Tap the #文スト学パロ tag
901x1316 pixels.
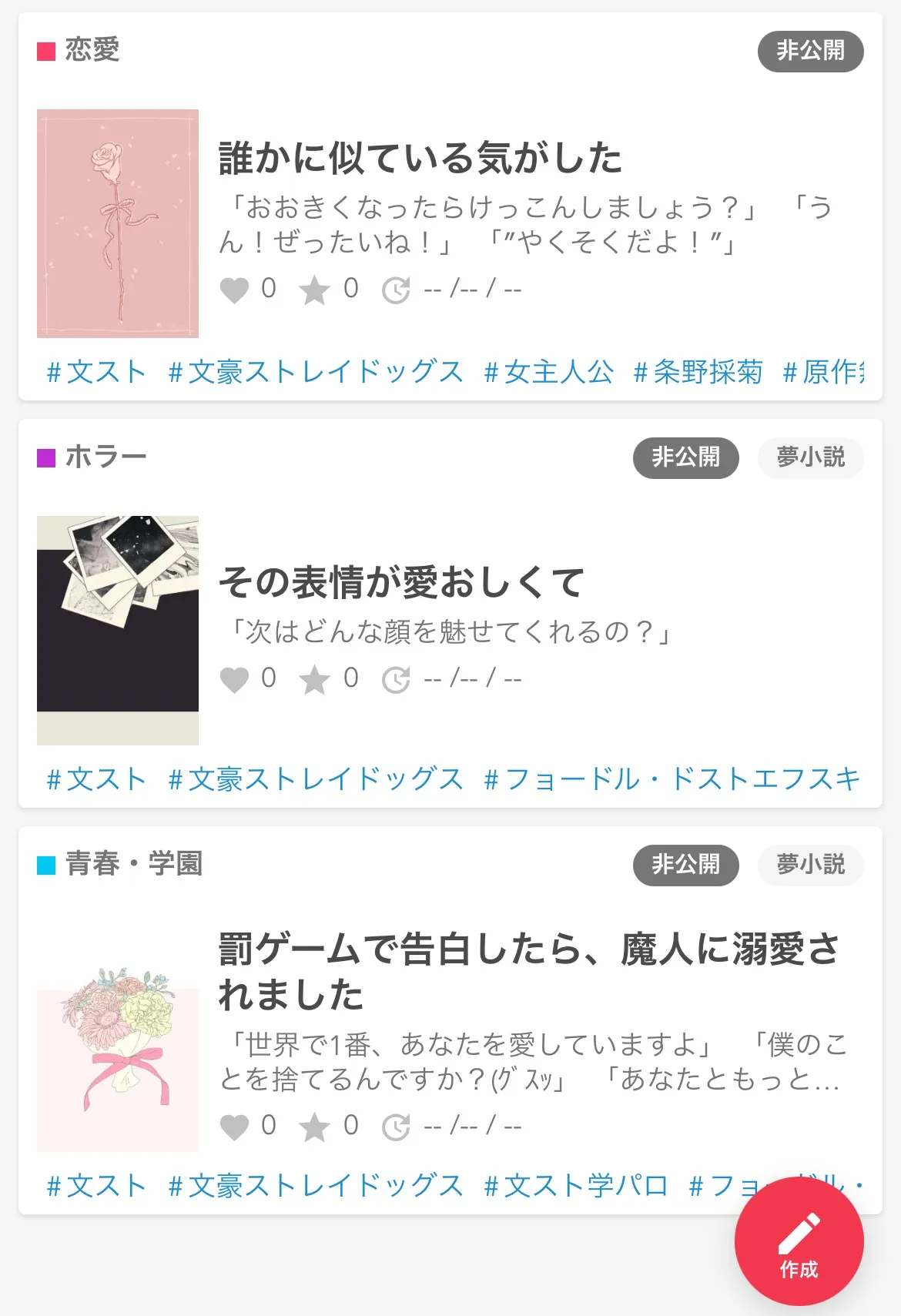tap(576, 1186)
